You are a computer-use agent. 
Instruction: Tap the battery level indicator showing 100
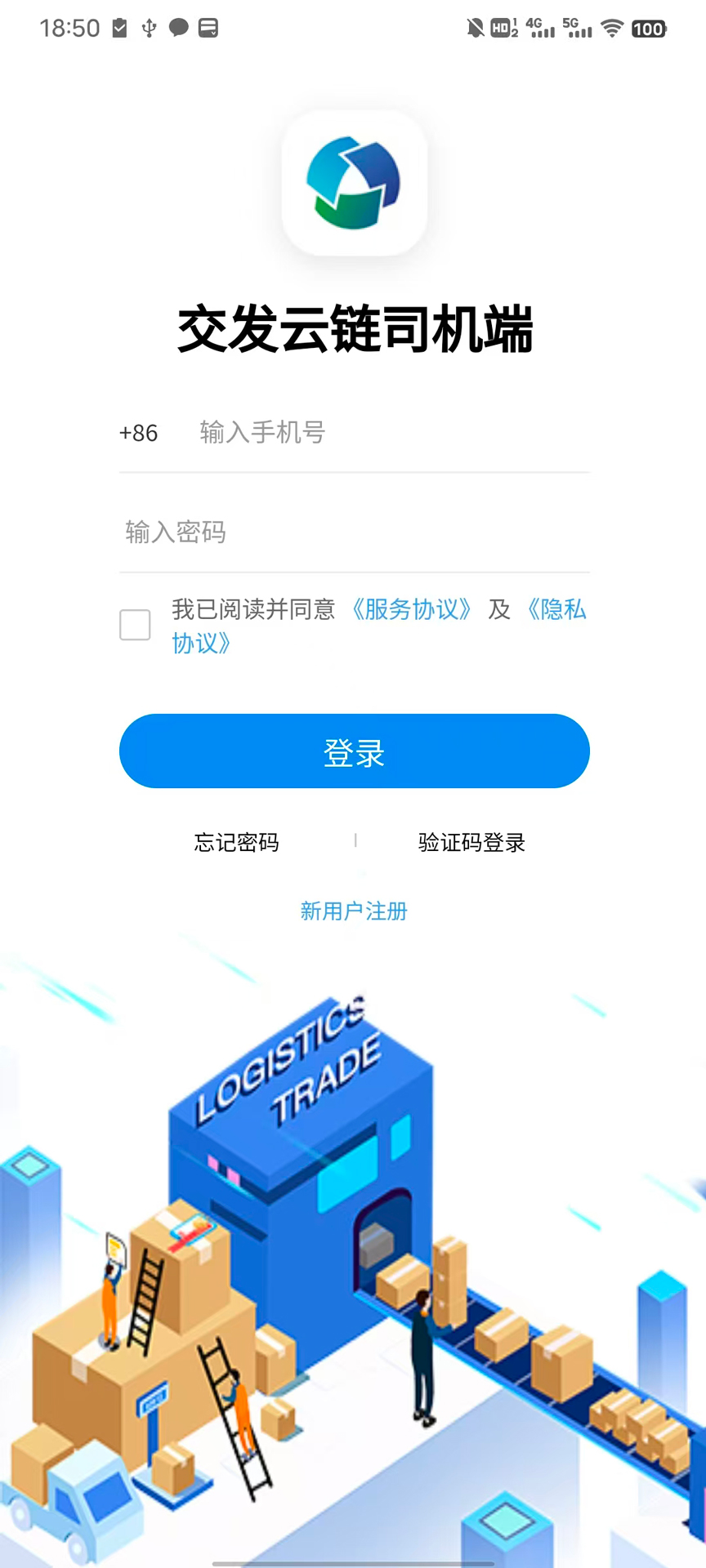click(x=648, y=28)
